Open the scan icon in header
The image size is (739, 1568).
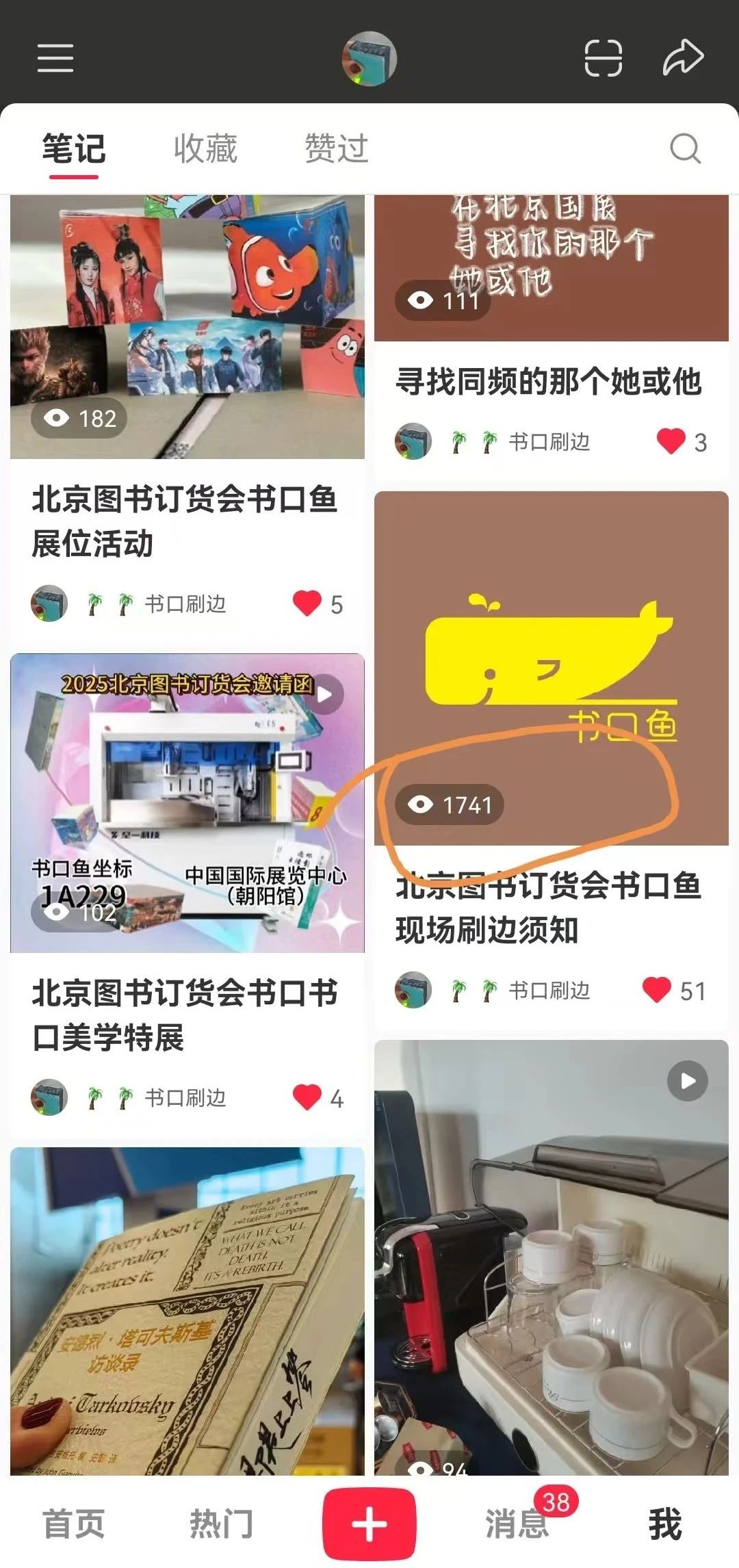pyautogui.click(x=603, y=57)
